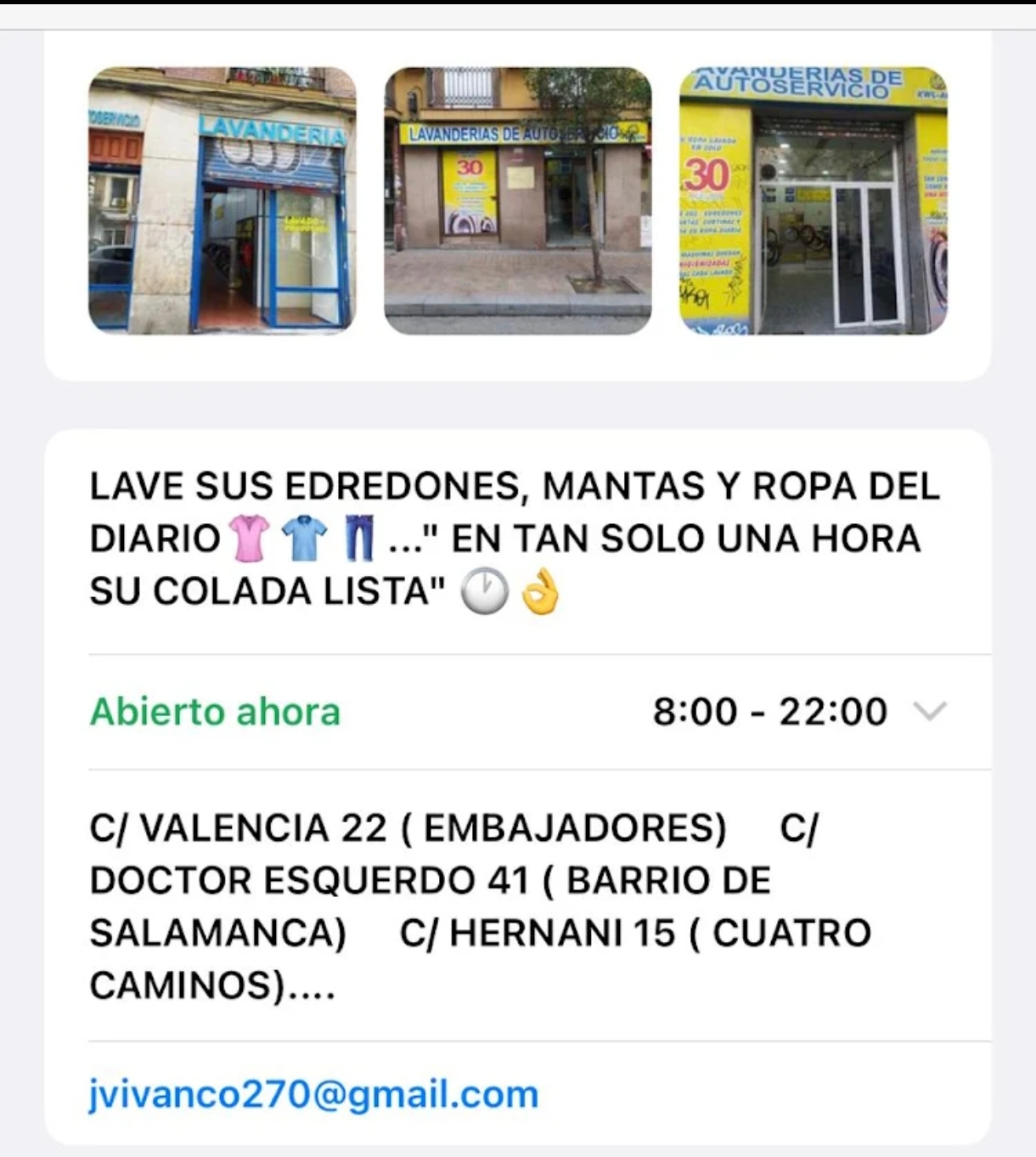View the middle storefront photo with the tree

coord(518,200)
